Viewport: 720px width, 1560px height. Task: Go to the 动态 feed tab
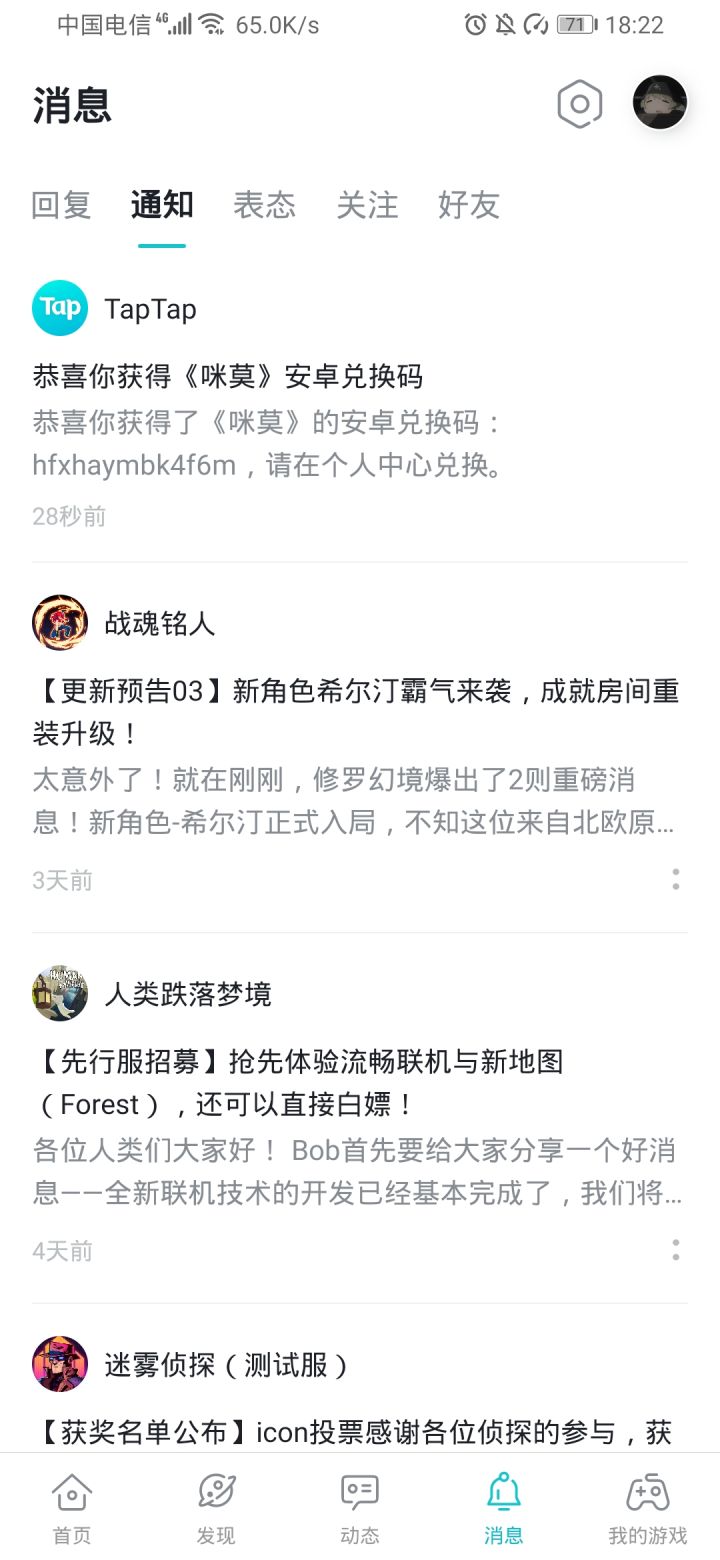pos(360,1508)
